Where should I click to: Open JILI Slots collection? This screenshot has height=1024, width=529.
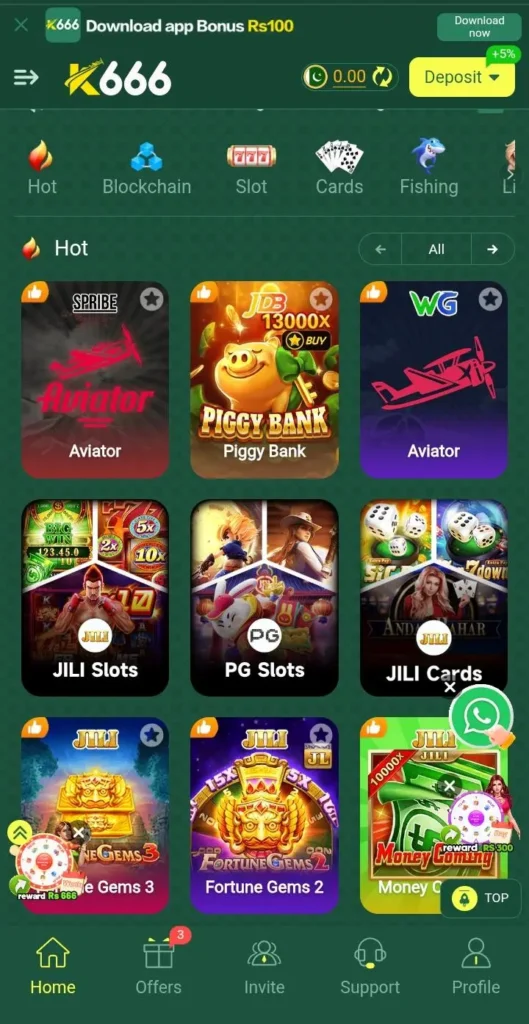pyautogui.click(x=95, y=598)
